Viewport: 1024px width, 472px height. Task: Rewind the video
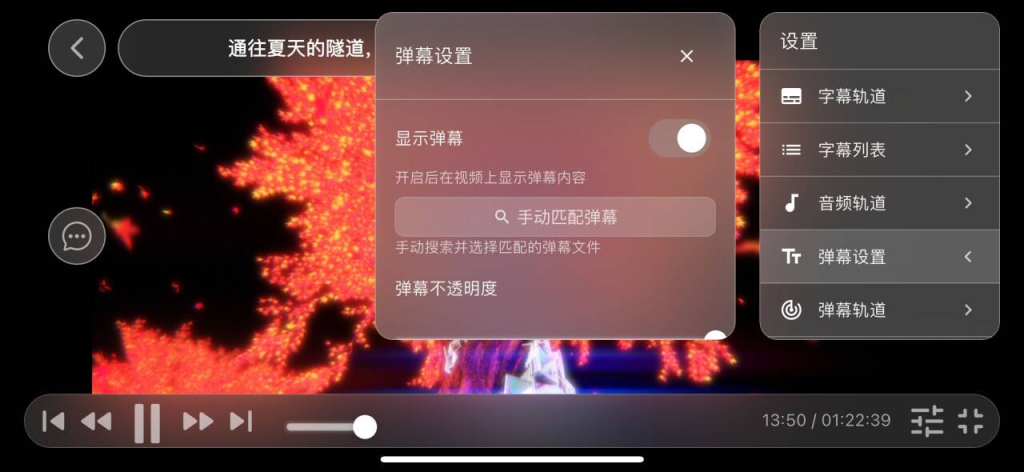pos(96,422)
